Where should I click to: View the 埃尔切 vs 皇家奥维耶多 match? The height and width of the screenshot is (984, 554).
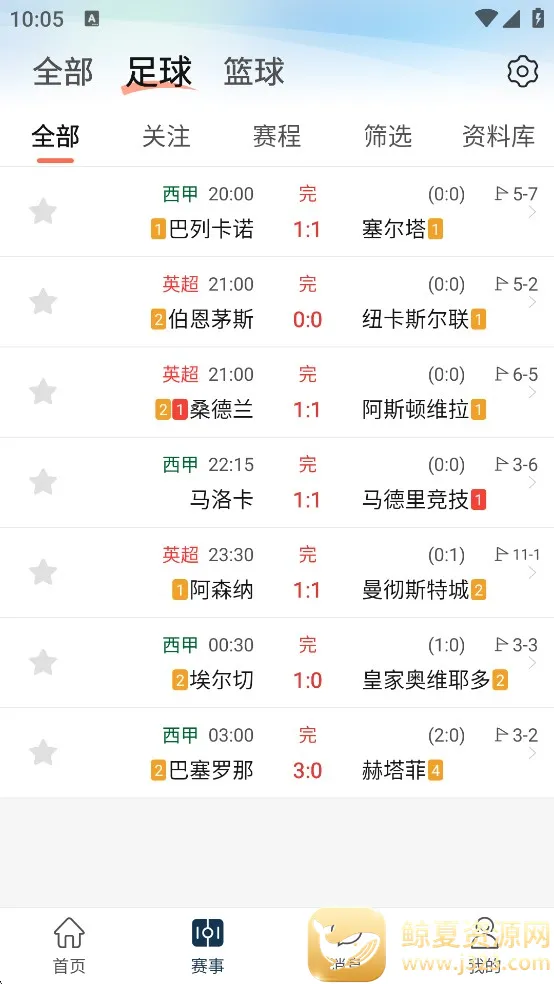point(277,663)
